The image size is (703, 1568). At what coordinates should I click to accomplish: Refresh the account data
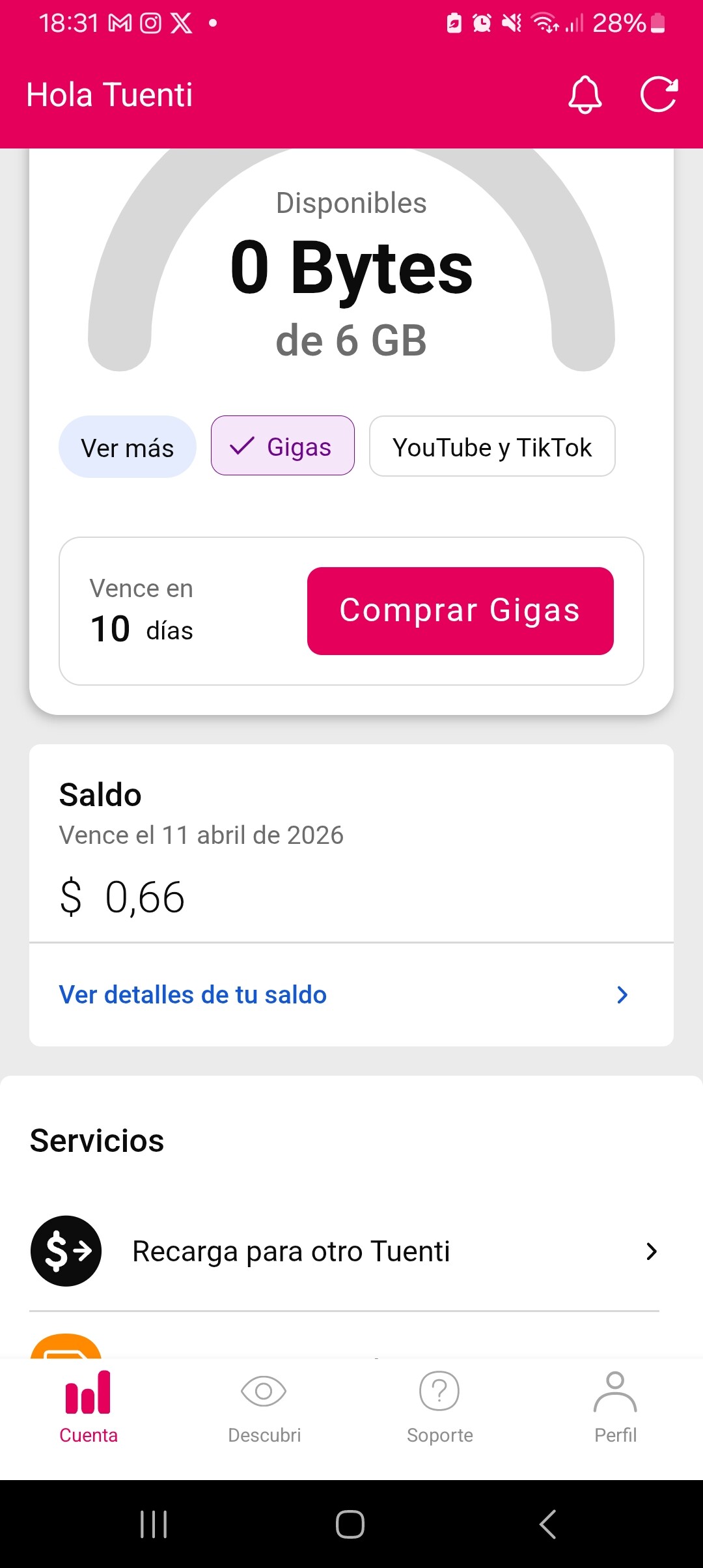click(659, 95)
